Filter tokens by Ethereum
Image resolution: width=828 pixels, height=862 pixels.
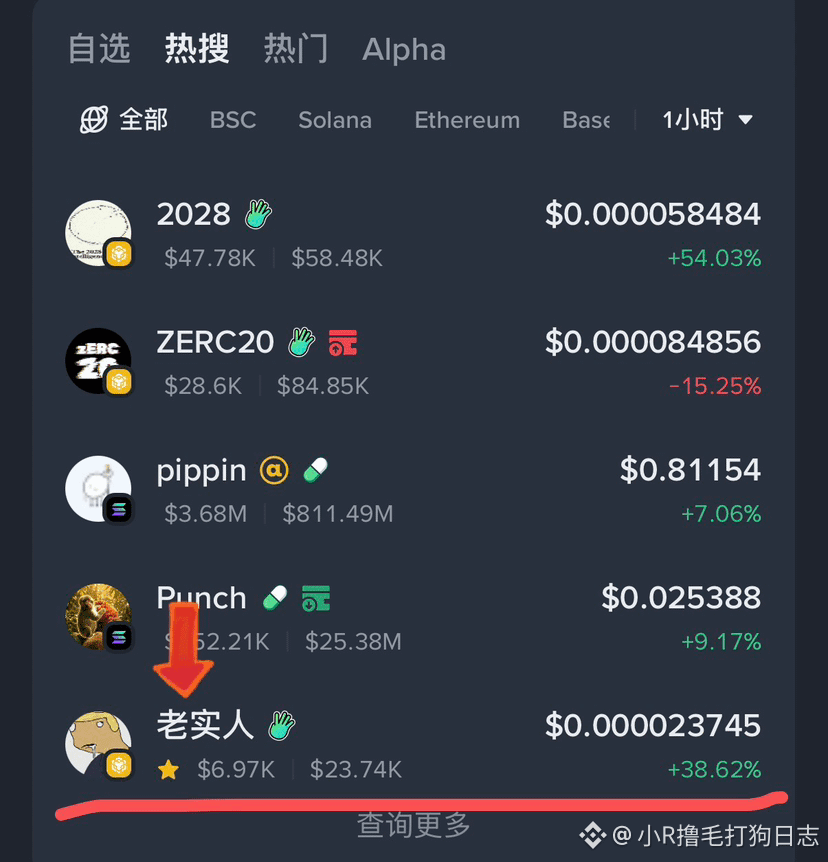(x=467, y=120)
